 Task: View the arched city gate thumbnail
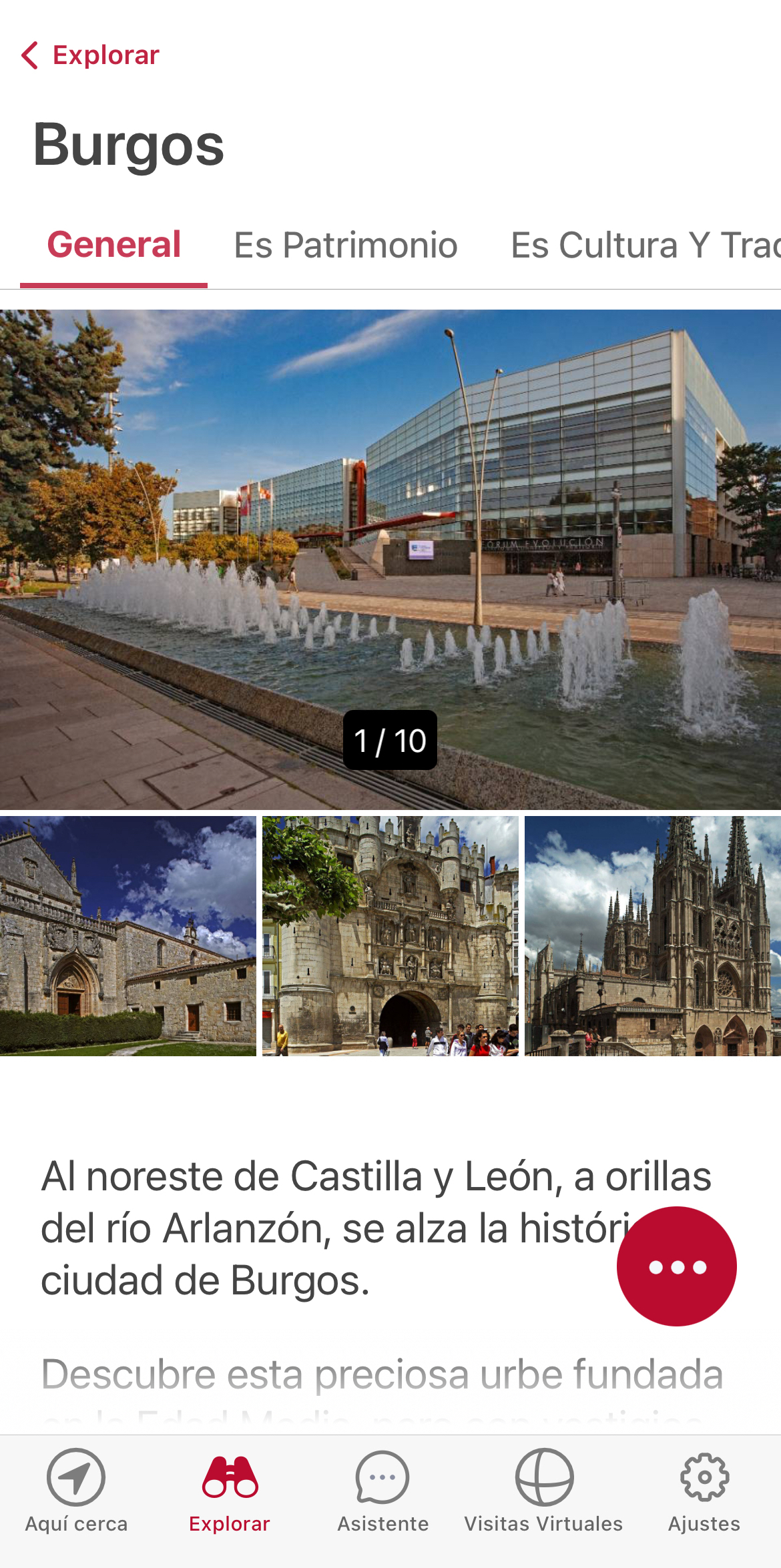pos(390,935)
